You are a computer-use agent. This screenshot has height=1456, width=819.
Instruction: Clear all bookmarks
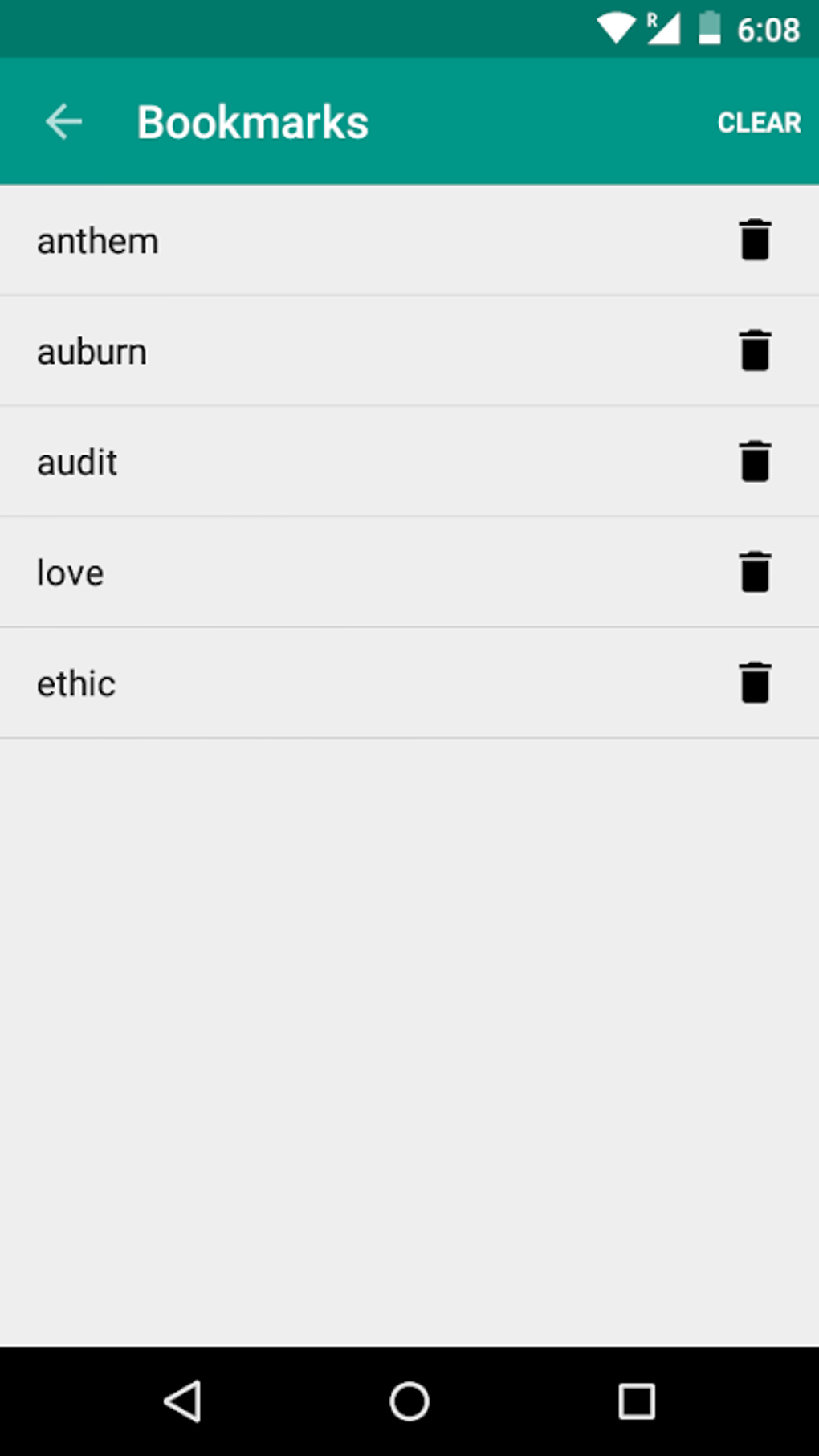pos(758,123)
